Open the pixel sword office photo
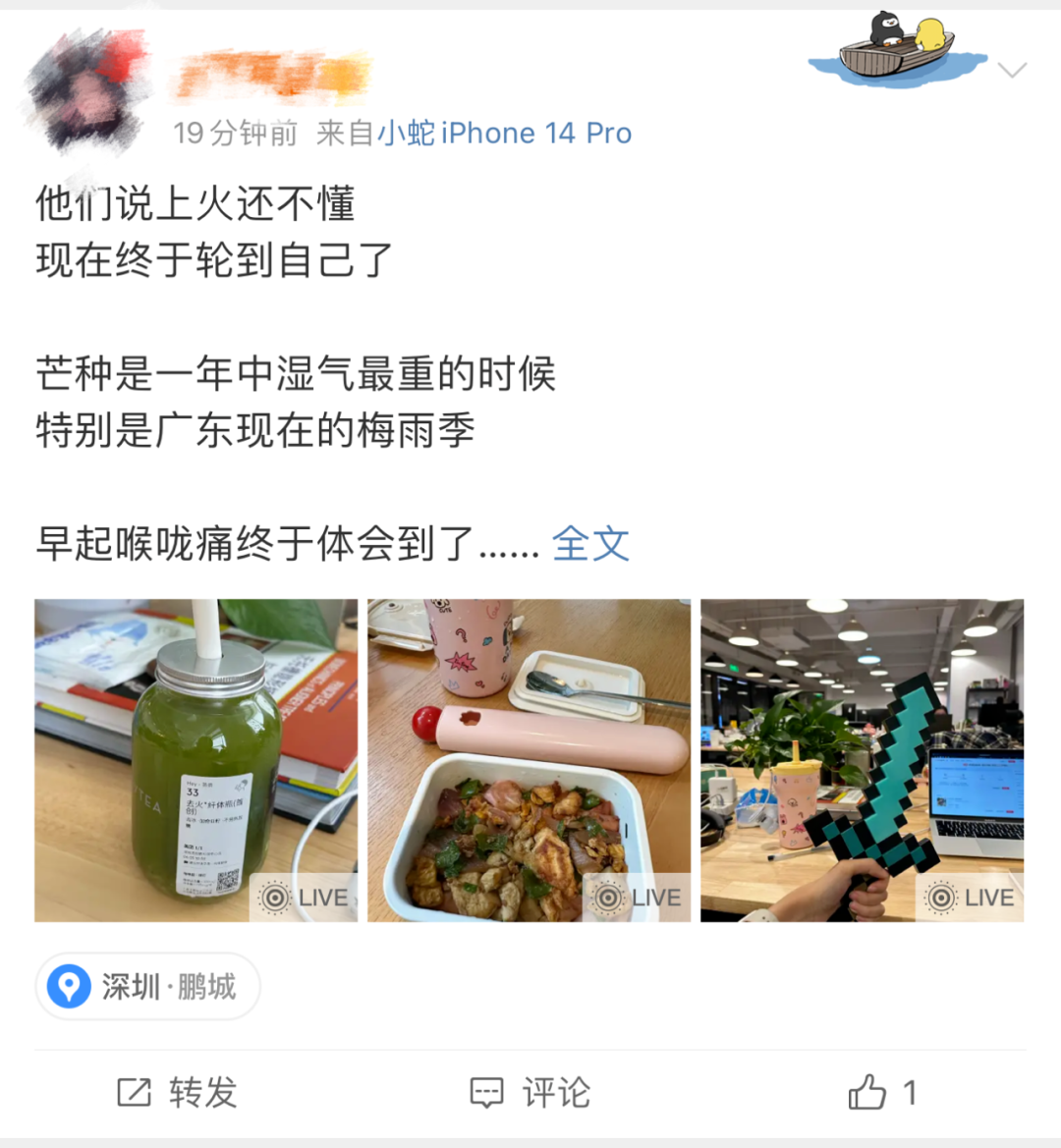The image size is (1061, 1148). [862, 760]
